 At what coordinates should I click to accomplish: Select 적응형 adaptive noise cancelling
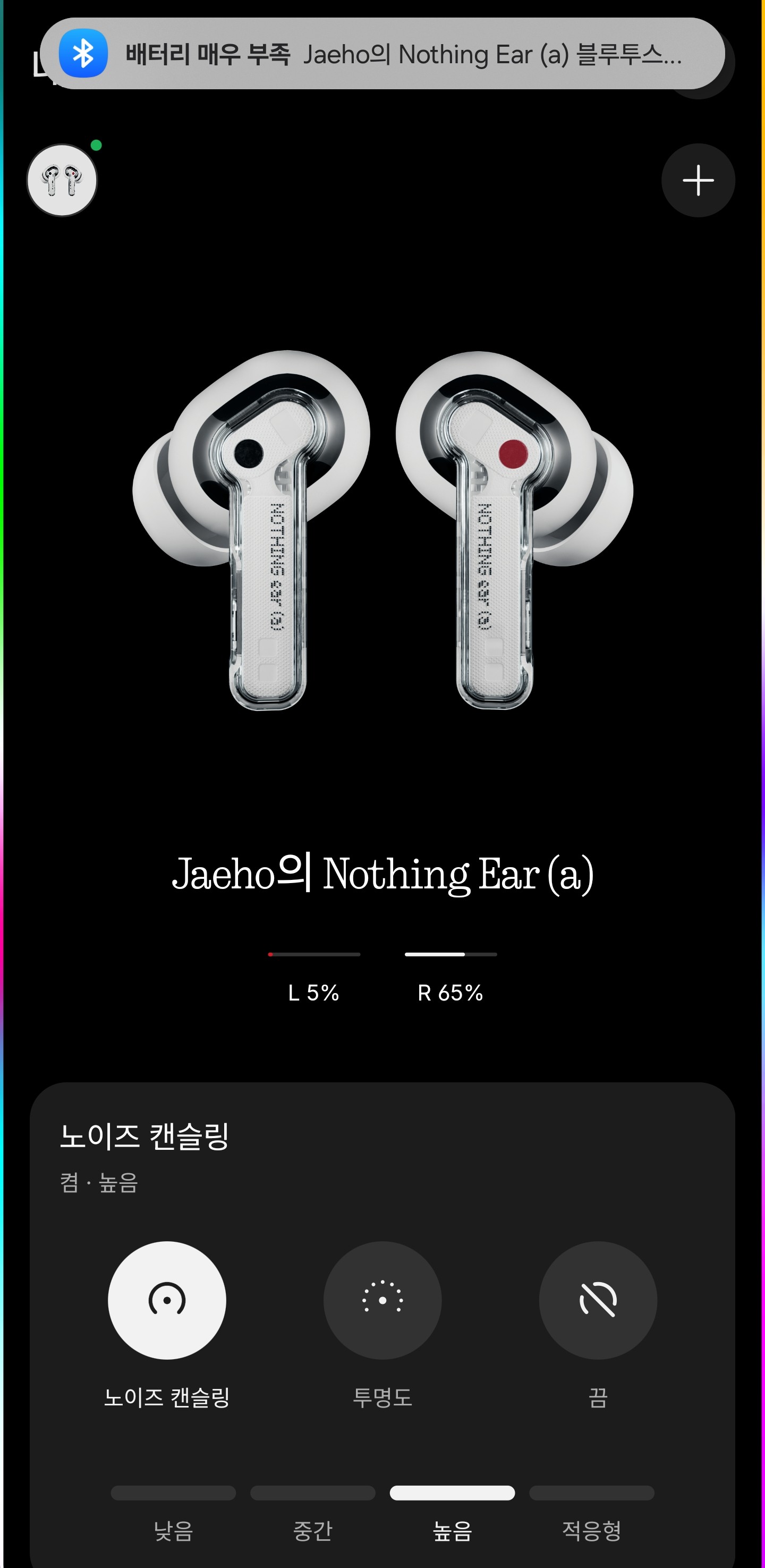[x=592, y=1510]
